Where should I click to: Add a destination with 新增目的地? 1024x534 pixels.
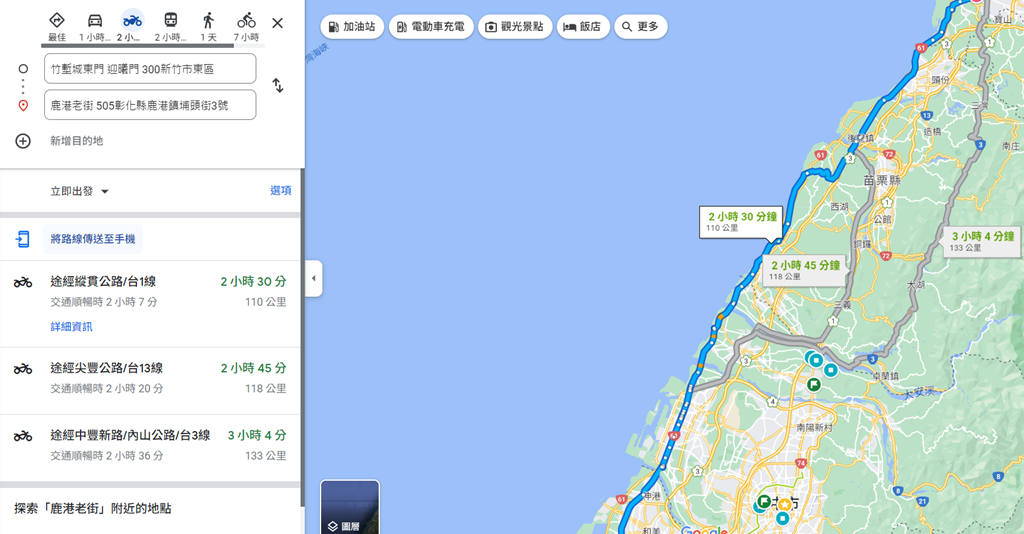pos(76,141)
